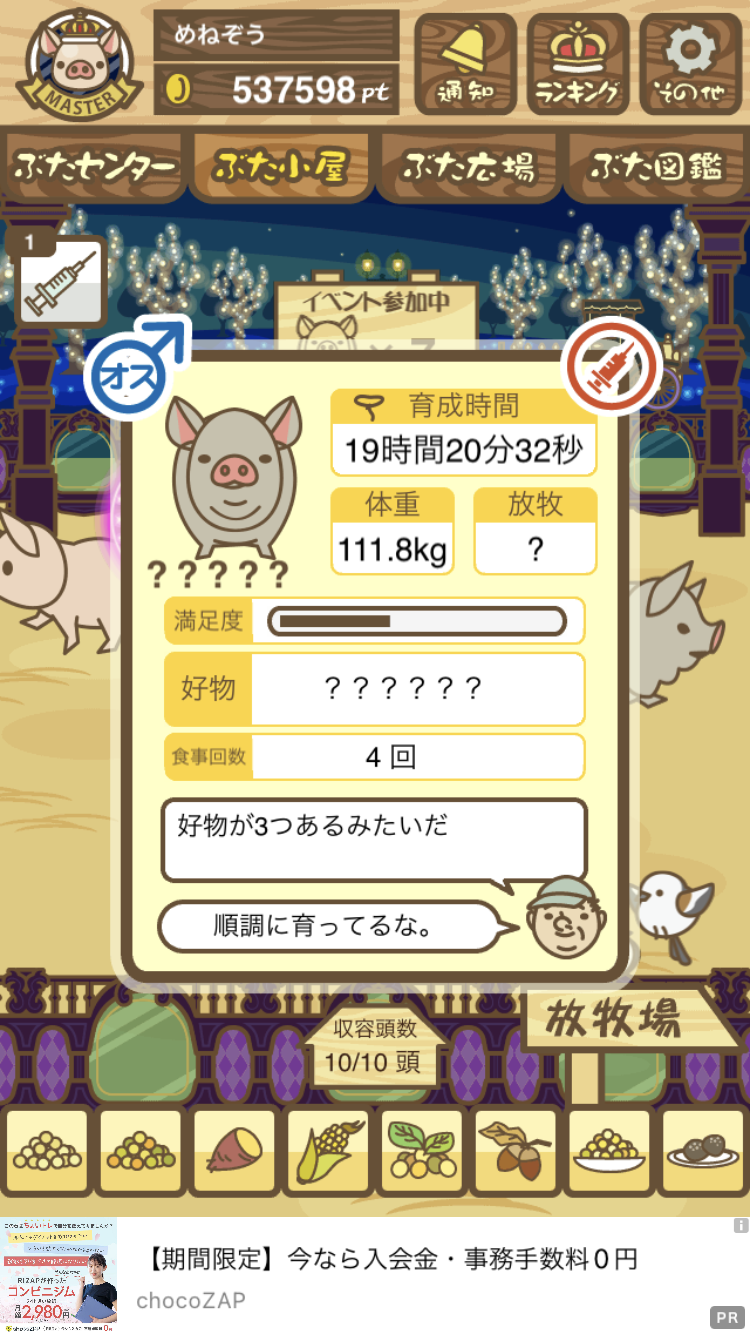Open the ランキング ranking screen
This screenshot has height=1334, width=750.
tap(578, 64)
